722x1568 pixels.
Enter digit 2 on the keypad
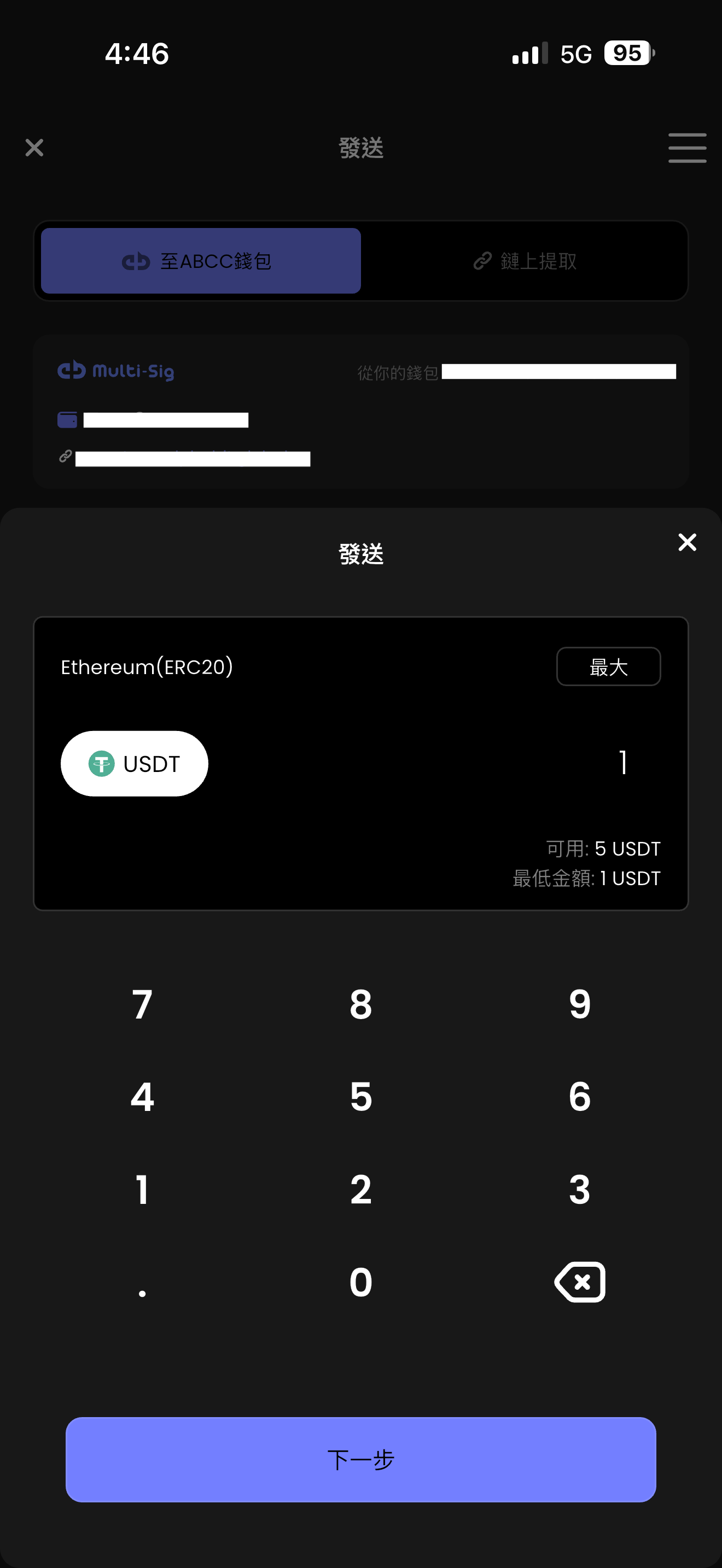pos(361,1189)
